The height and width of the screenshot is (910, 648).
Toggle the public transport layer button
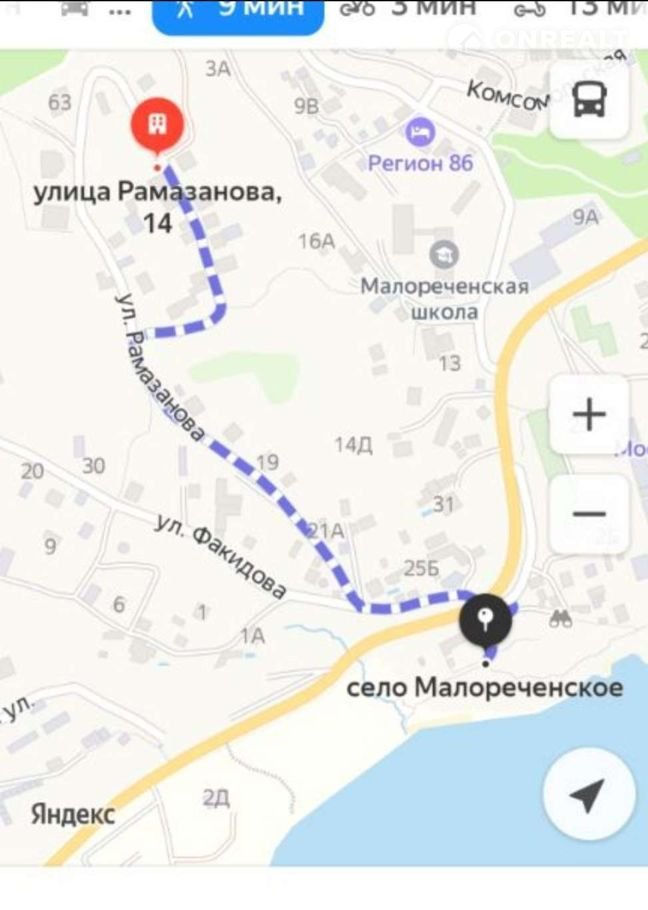coord(589,99)
